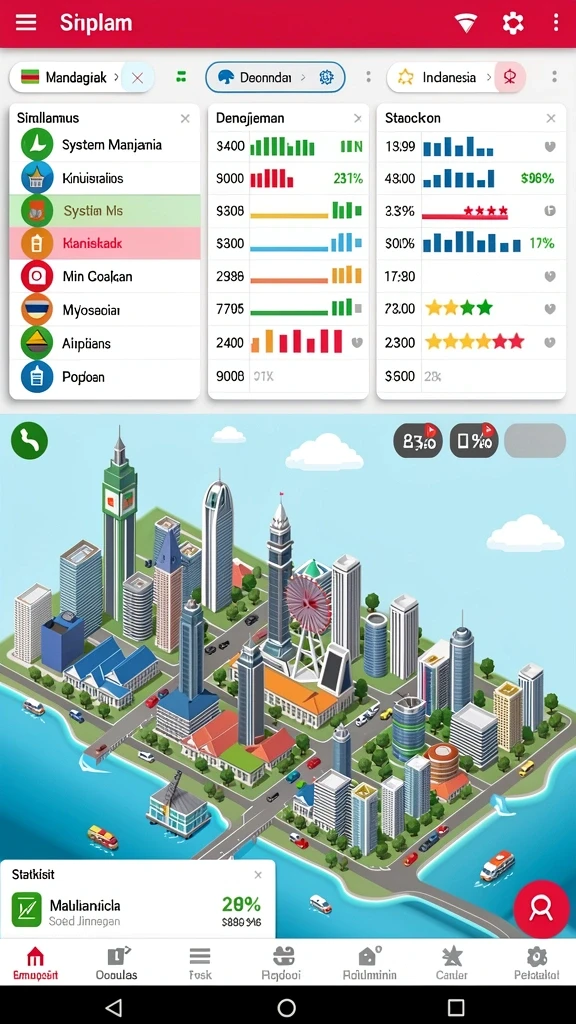The height and width of the screenshot is (1024, 576).
Task: Switch to the Fosk tab
Action: (x=199, y=963)
